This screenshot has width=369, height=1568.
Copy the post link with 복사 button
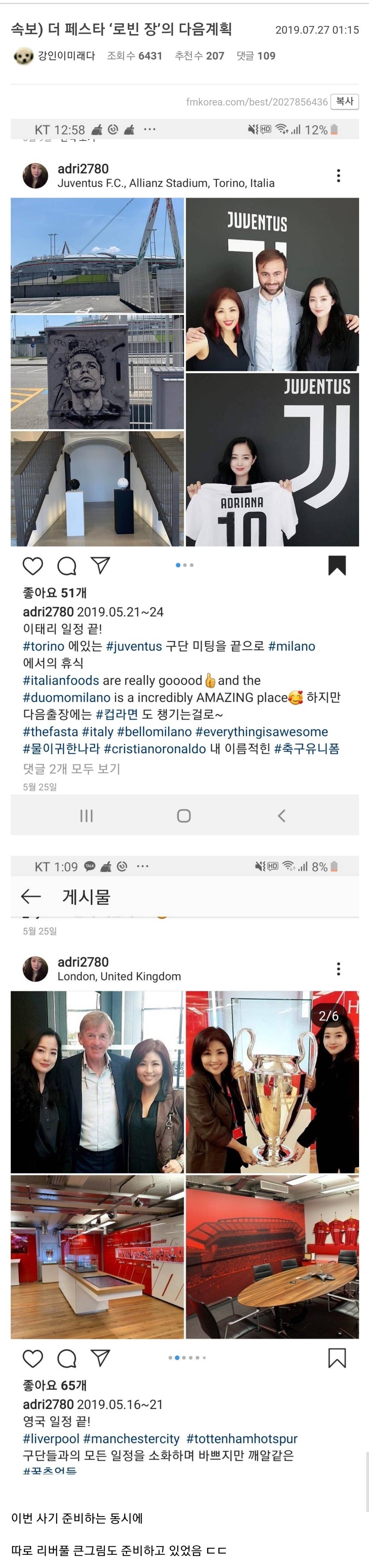345,101
